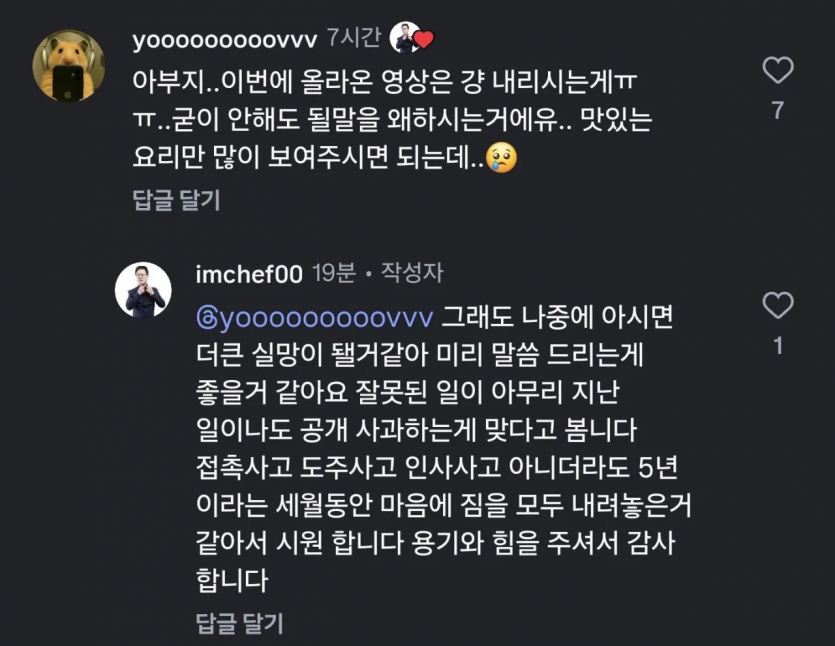Screen dimensions: 835x646
Task: Like the comment by yooooooooovvv
Action: 778,70
